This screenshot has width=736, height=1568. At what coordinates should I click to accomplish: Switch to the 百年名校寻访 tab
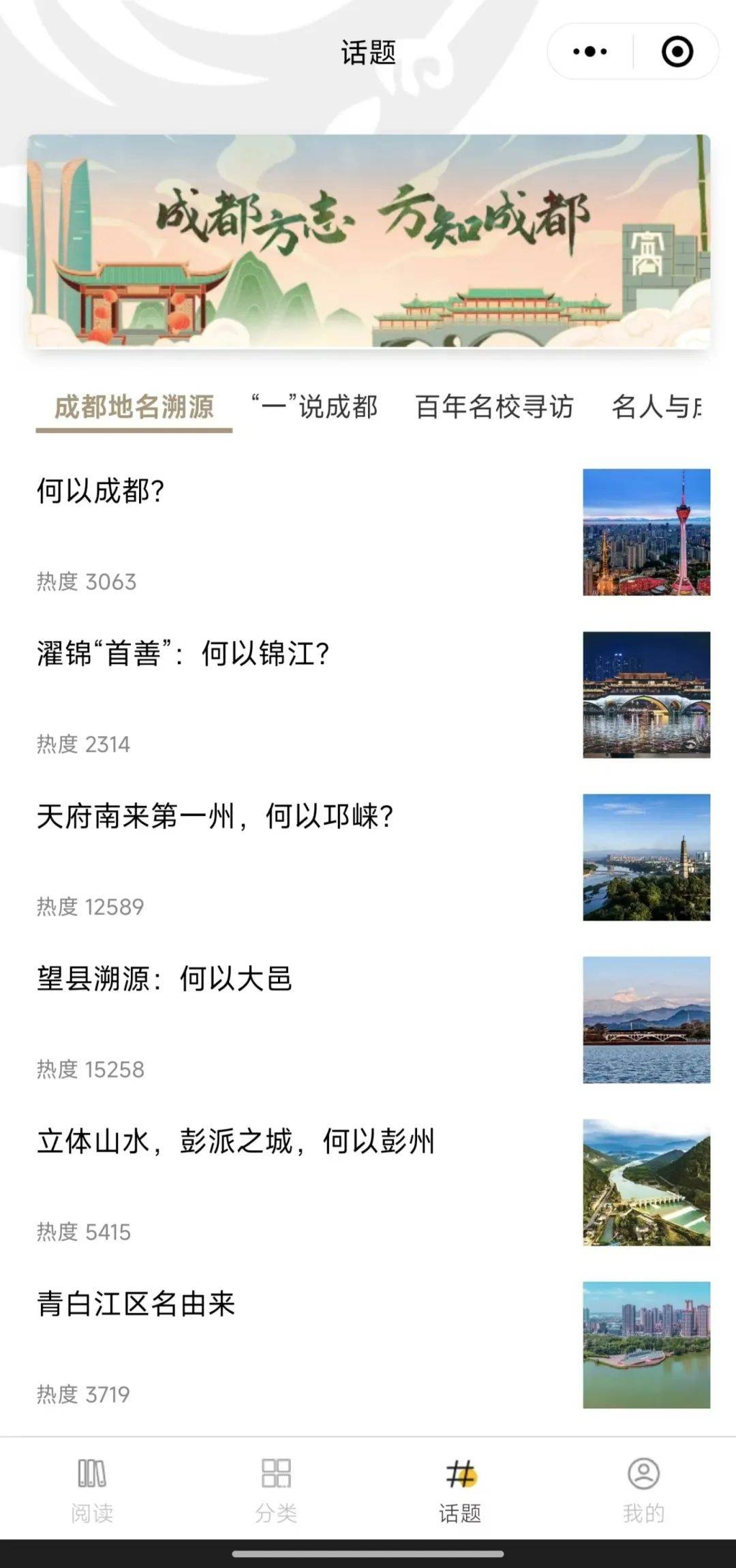click(x=495, y=407)
